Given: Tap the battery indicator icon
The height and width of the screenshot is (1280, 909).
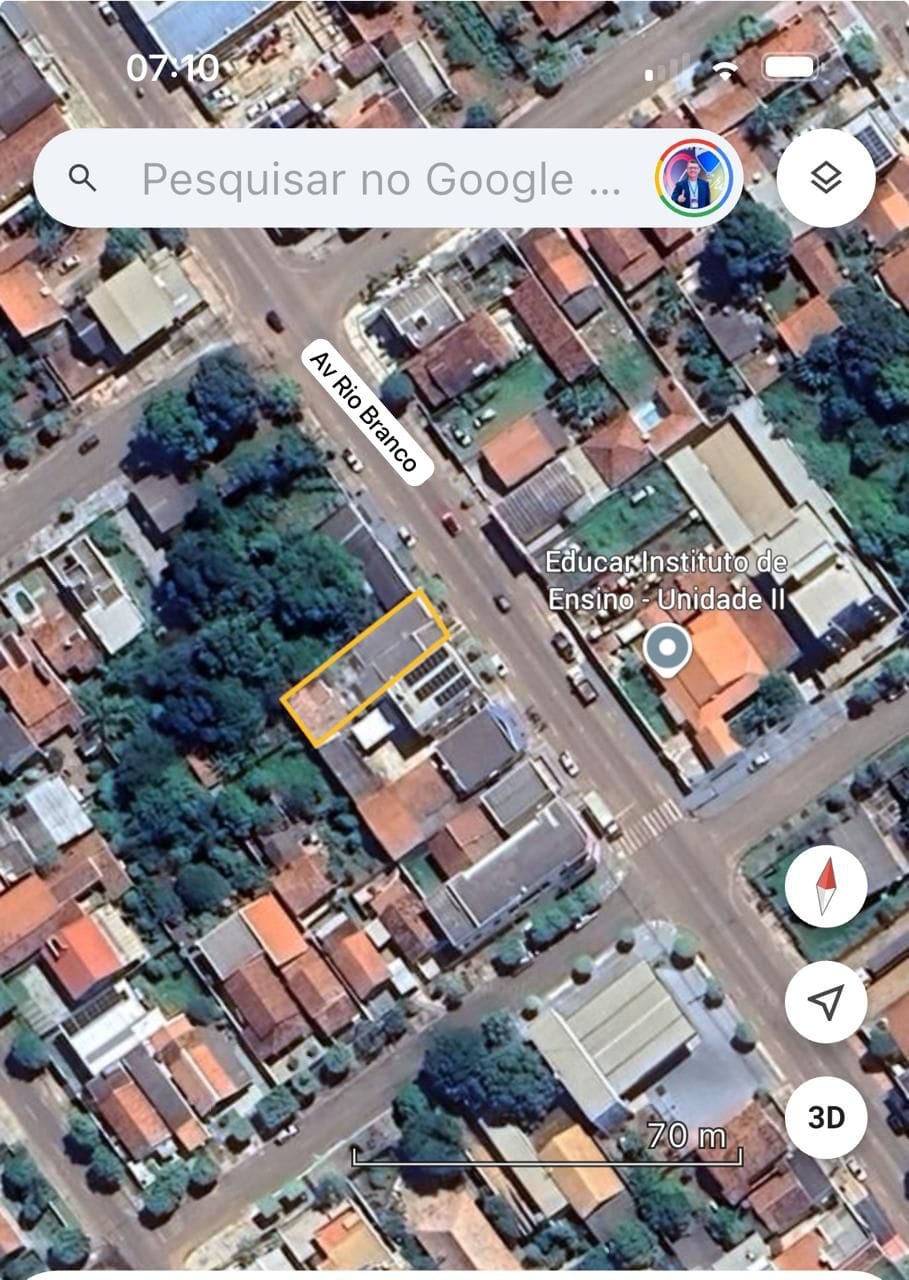Looking at the screenshot, I should point(789,67).
